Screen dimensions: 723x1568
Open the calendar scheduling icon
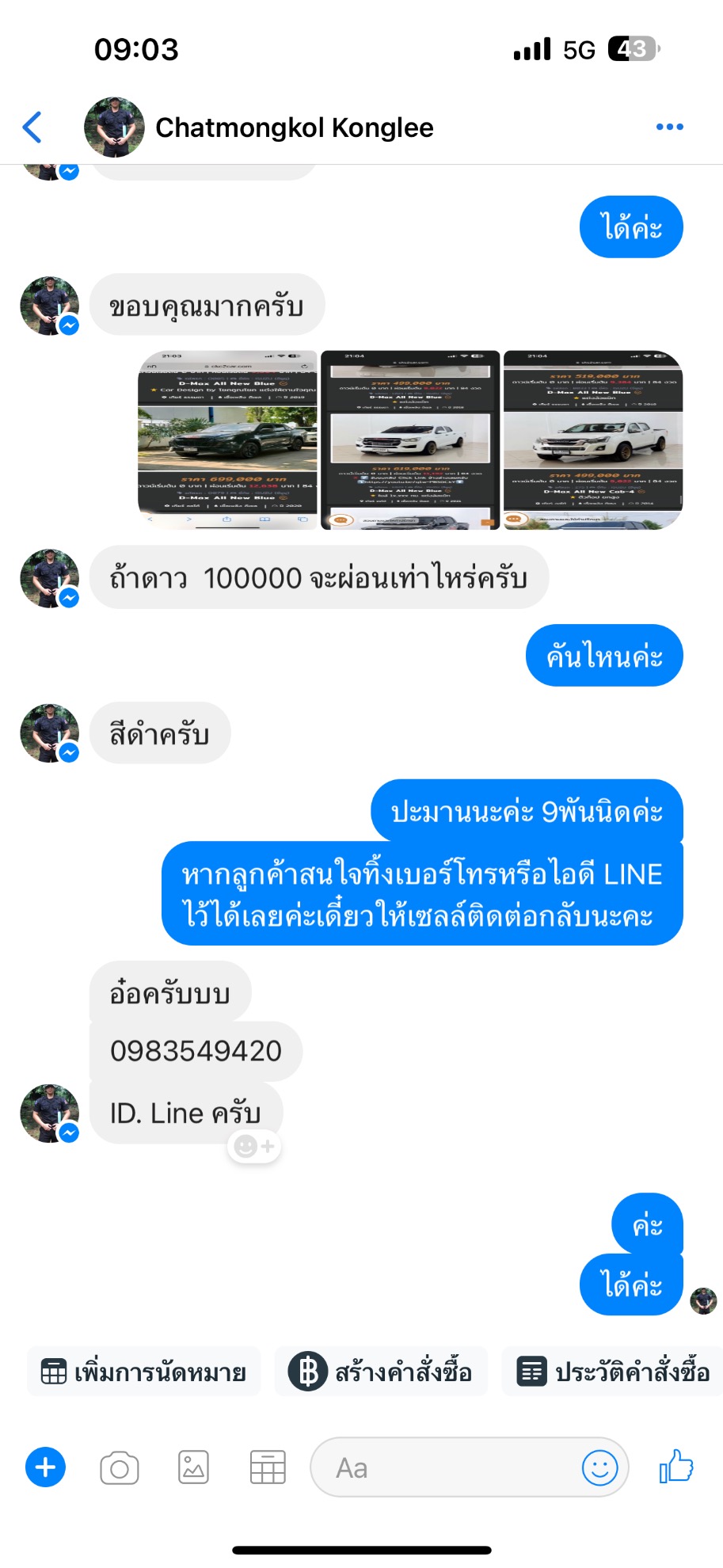click(268, 1467)
